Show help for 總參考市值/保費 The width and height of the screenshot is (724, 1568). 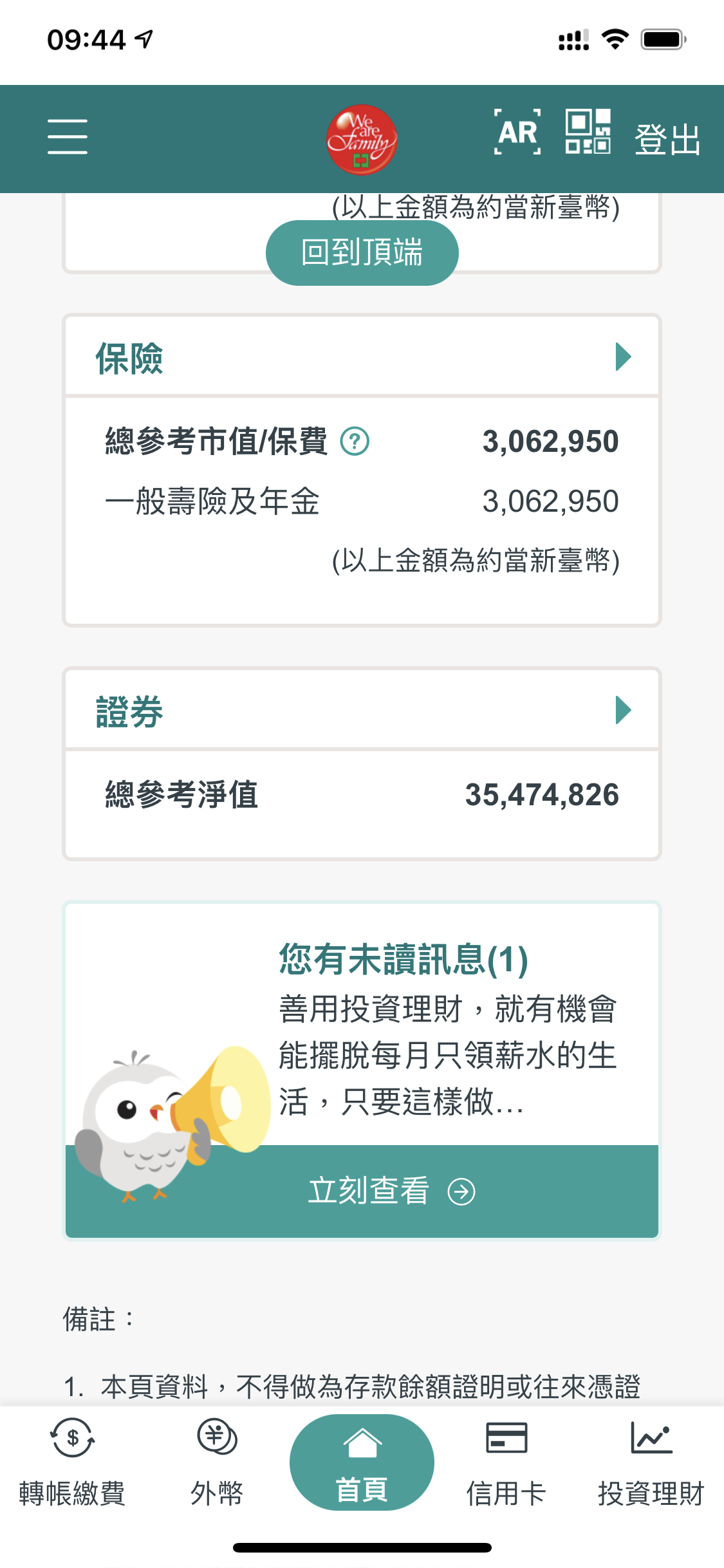coord(355,442)
